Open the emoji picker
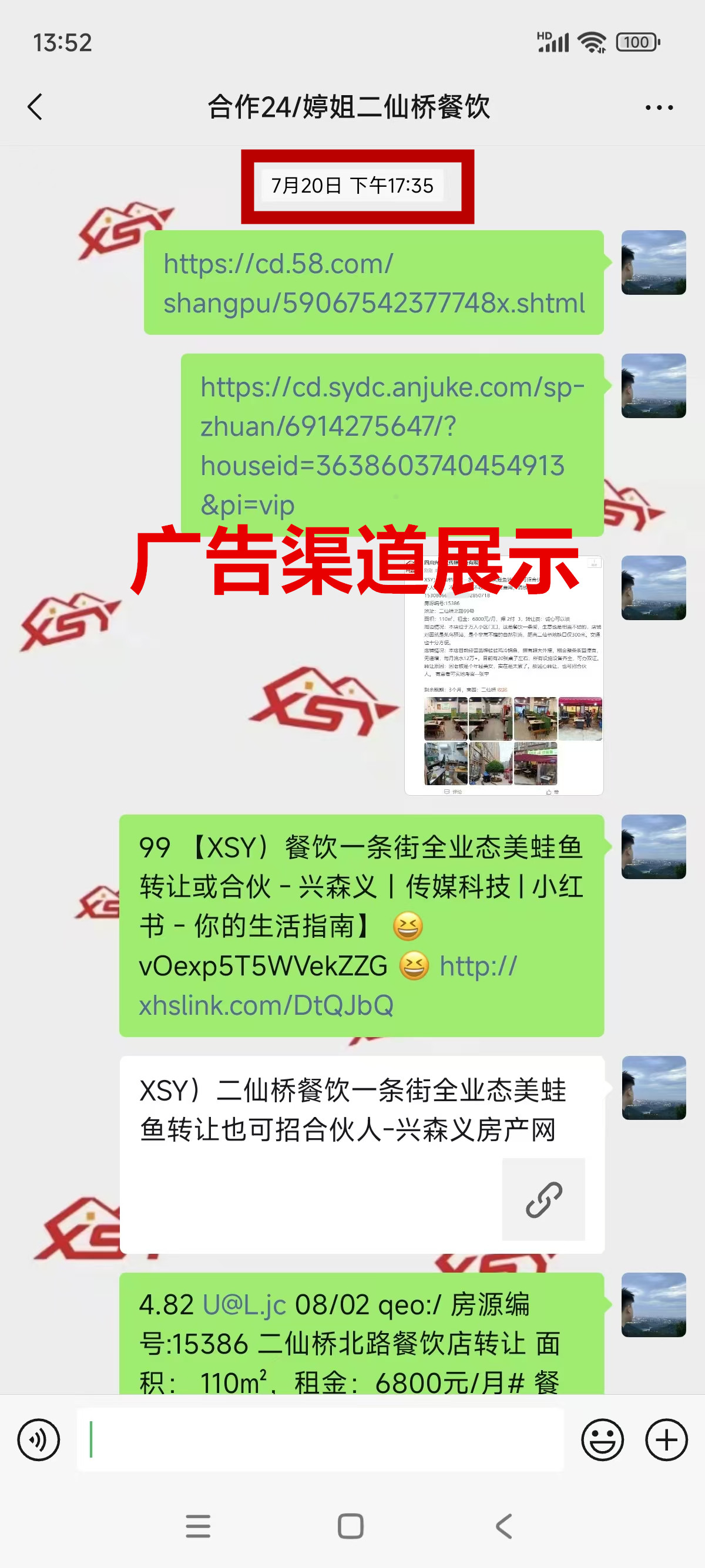Viewport: 705px width, 1568px height. 602,1440
